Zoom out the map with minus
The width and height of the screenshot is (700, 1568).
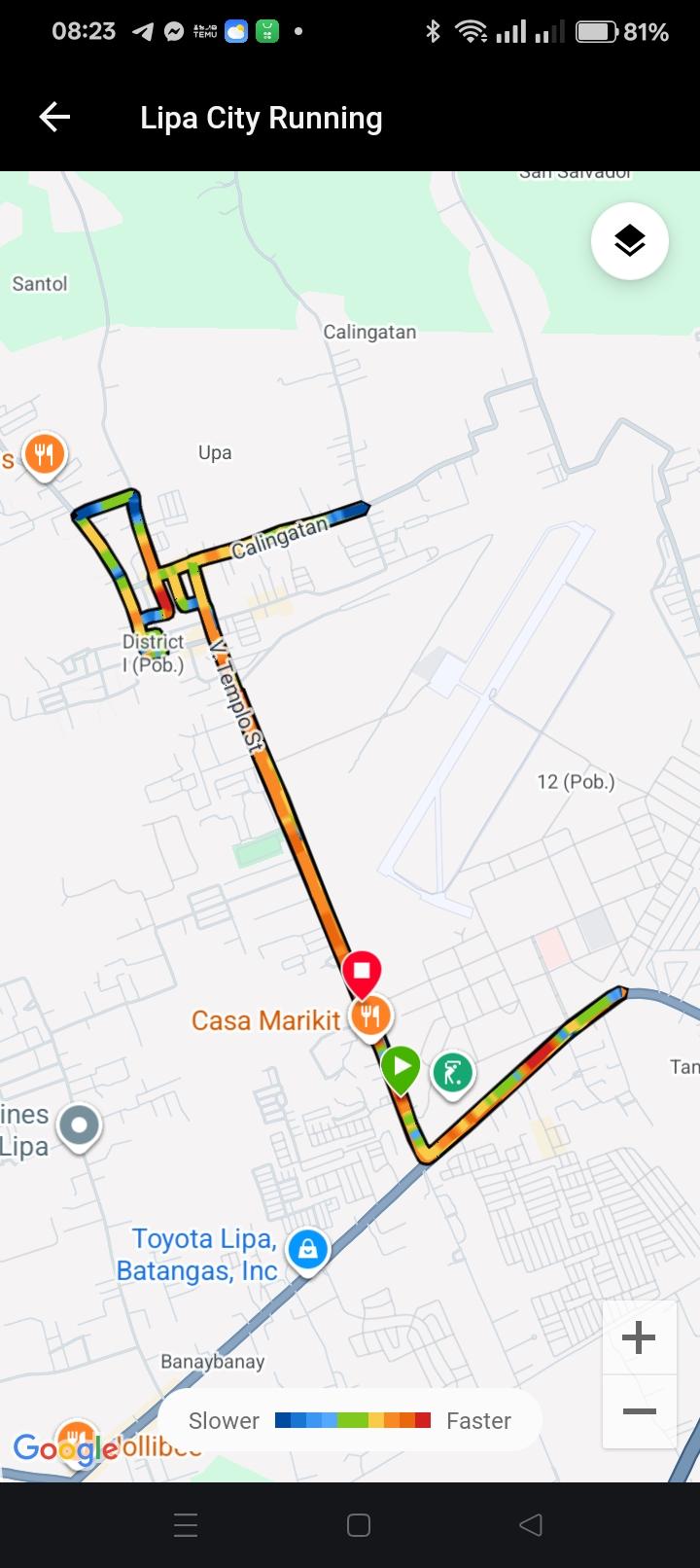pos(639,1411)
